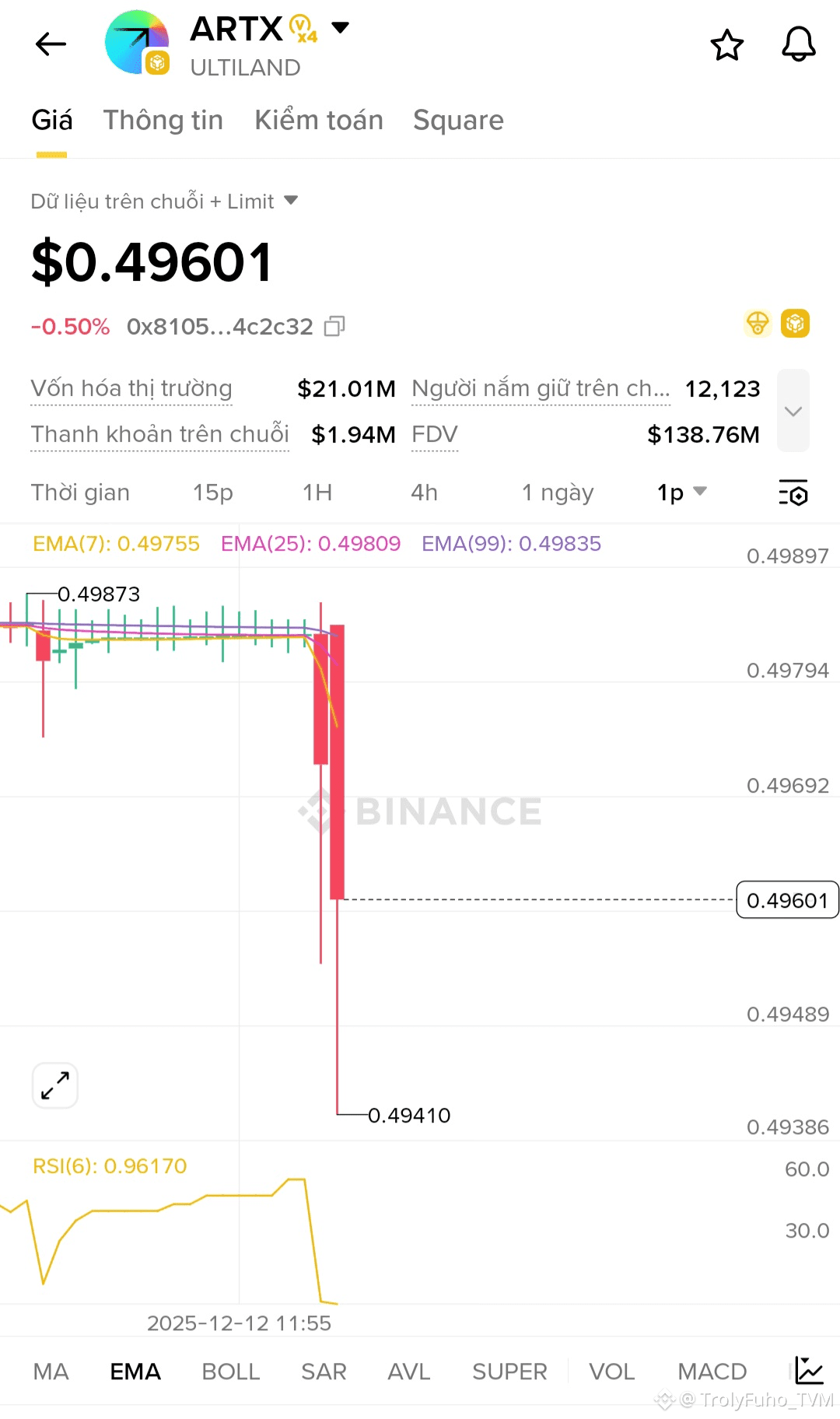Image resolution: width=840 pixels, height=1419 pixels.
Task: Switch to the Kiểm toán tab
Action: pos(319,120)
